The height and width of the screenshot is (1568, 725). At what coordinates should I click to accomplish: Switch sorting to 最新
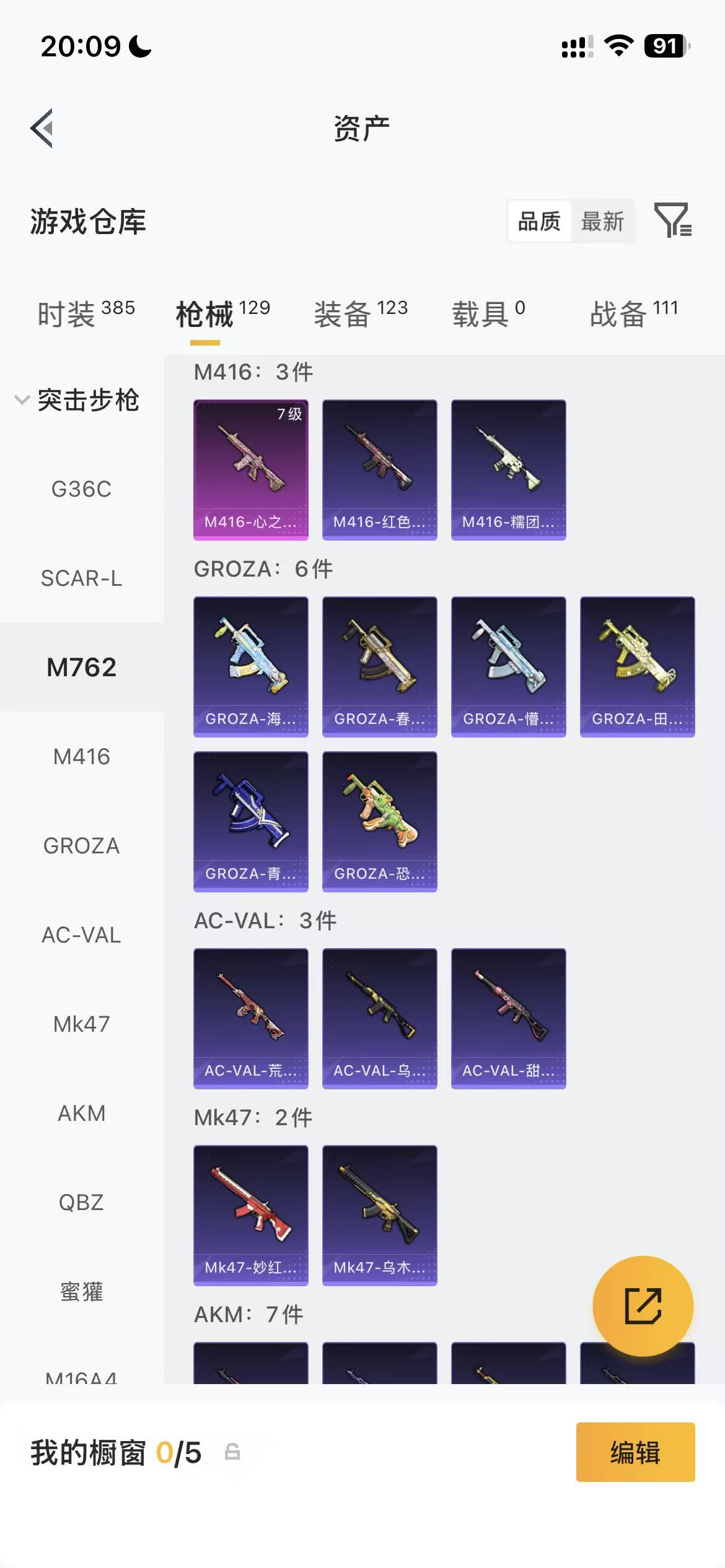602,221
